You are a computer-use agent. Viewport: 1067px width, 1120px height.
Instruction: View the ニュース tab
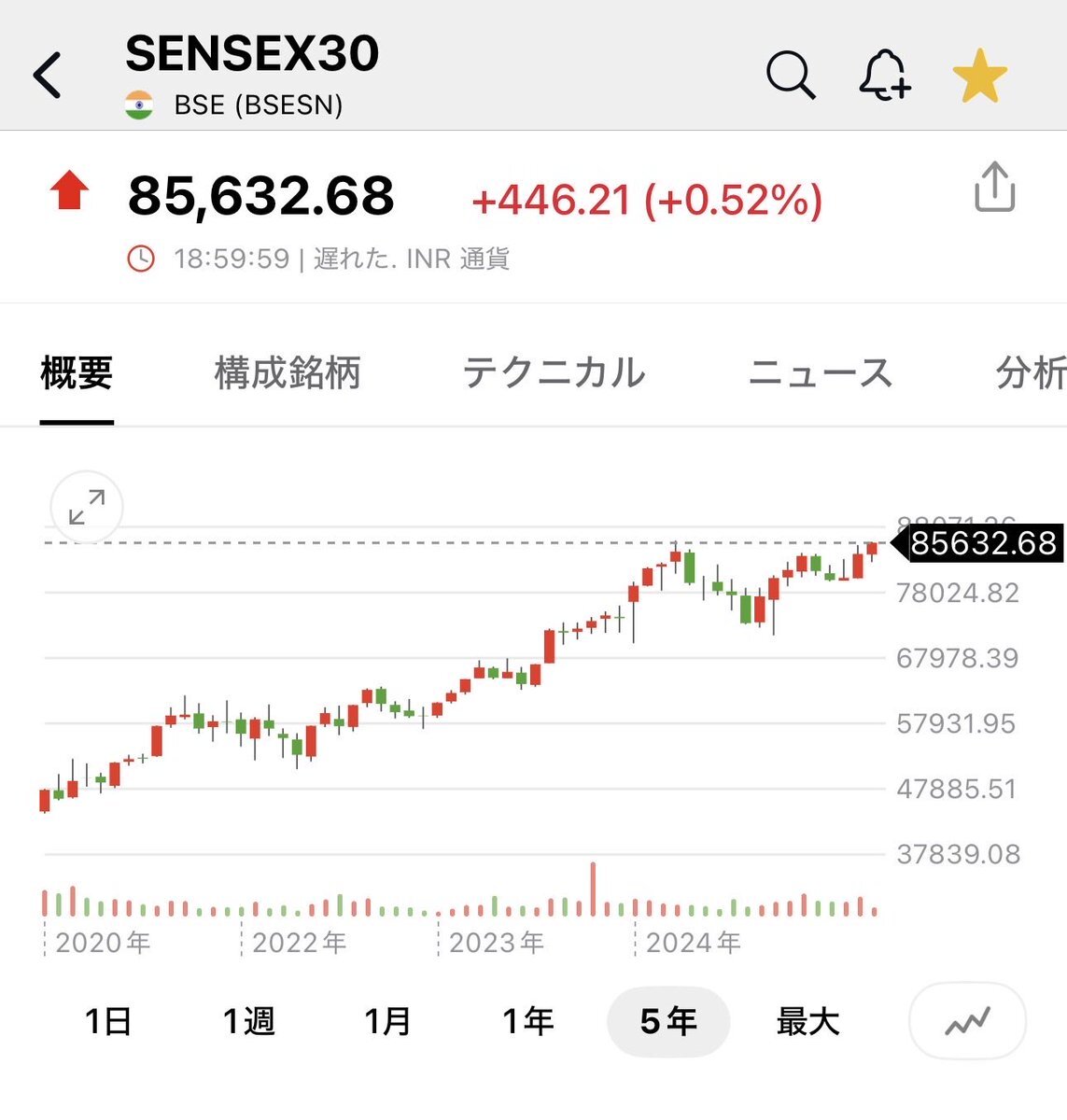821,373
